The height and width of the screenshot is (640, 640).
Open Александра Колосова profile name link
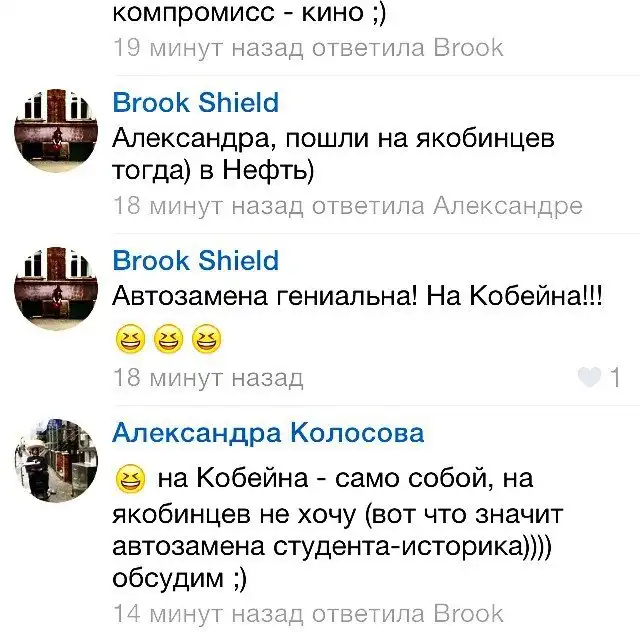click(268, 433)
